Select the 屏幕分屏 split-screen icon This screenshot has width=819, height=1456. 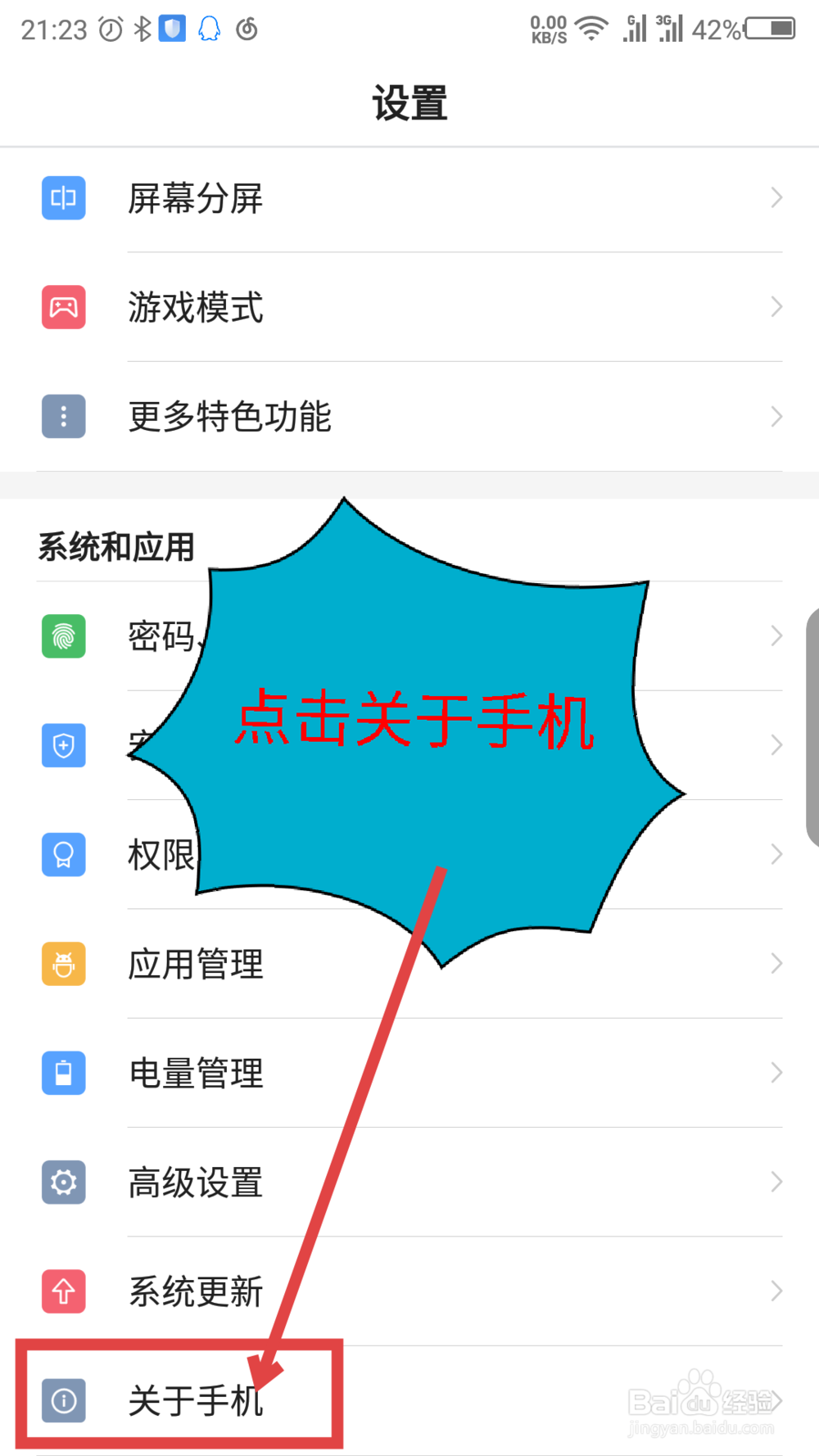tap(63, 197)
